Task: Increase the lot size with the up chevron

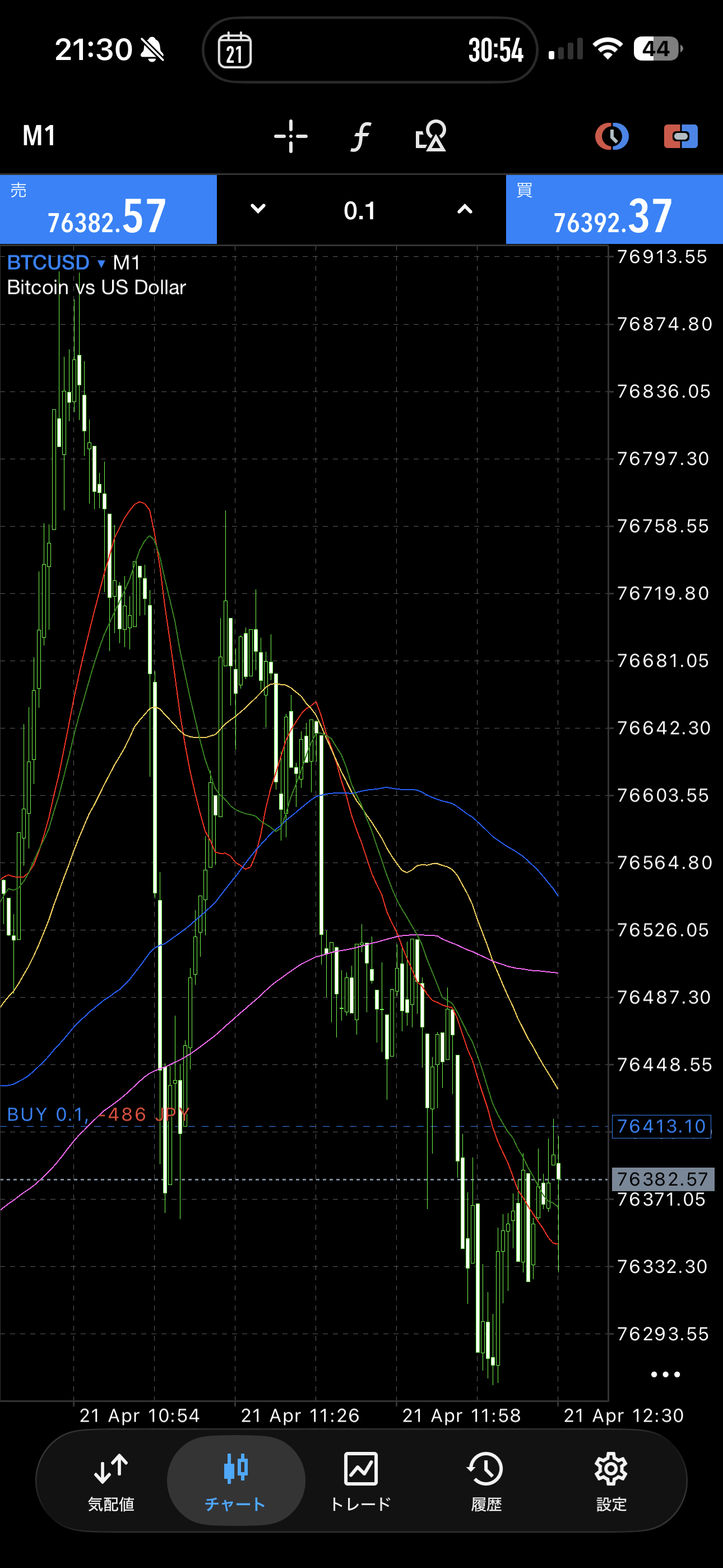Action: [x=465, y=209]
